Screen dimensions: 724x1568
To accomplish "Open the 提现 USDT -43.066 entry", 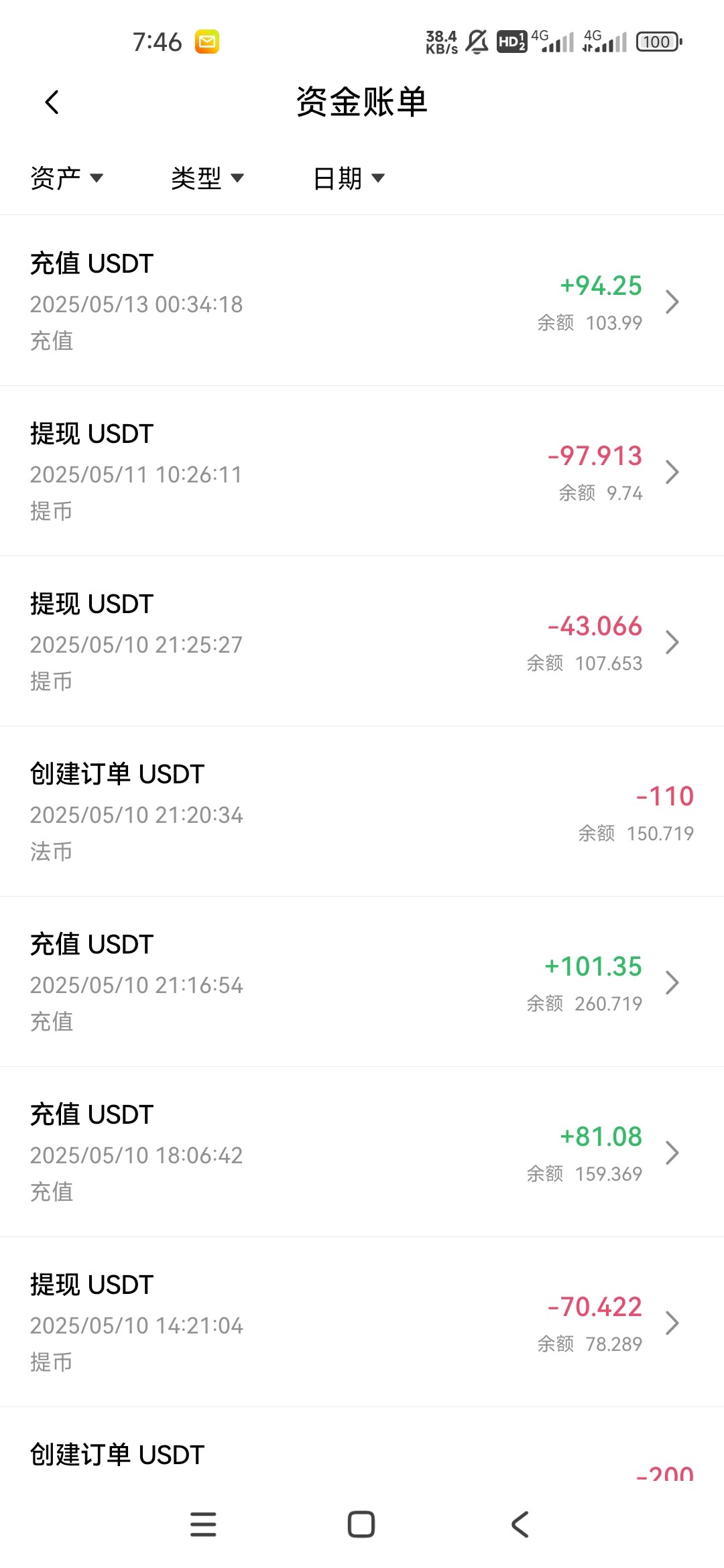I will pyautogui.click(x=362, y=641).
